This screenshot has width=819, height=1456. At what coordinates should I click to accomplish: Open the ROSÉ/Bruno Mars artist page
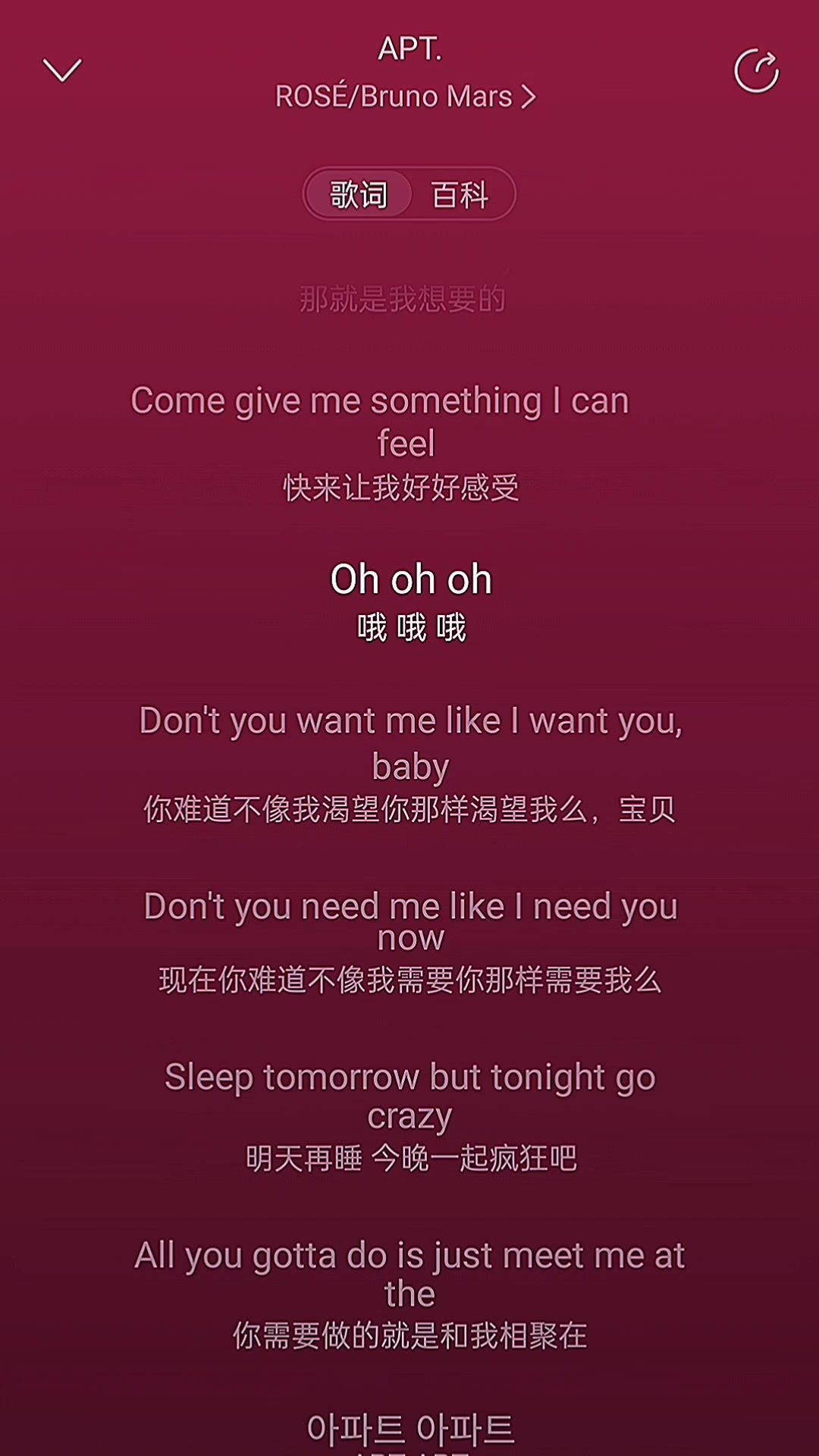pyautogui.click(x=405, y=97)
